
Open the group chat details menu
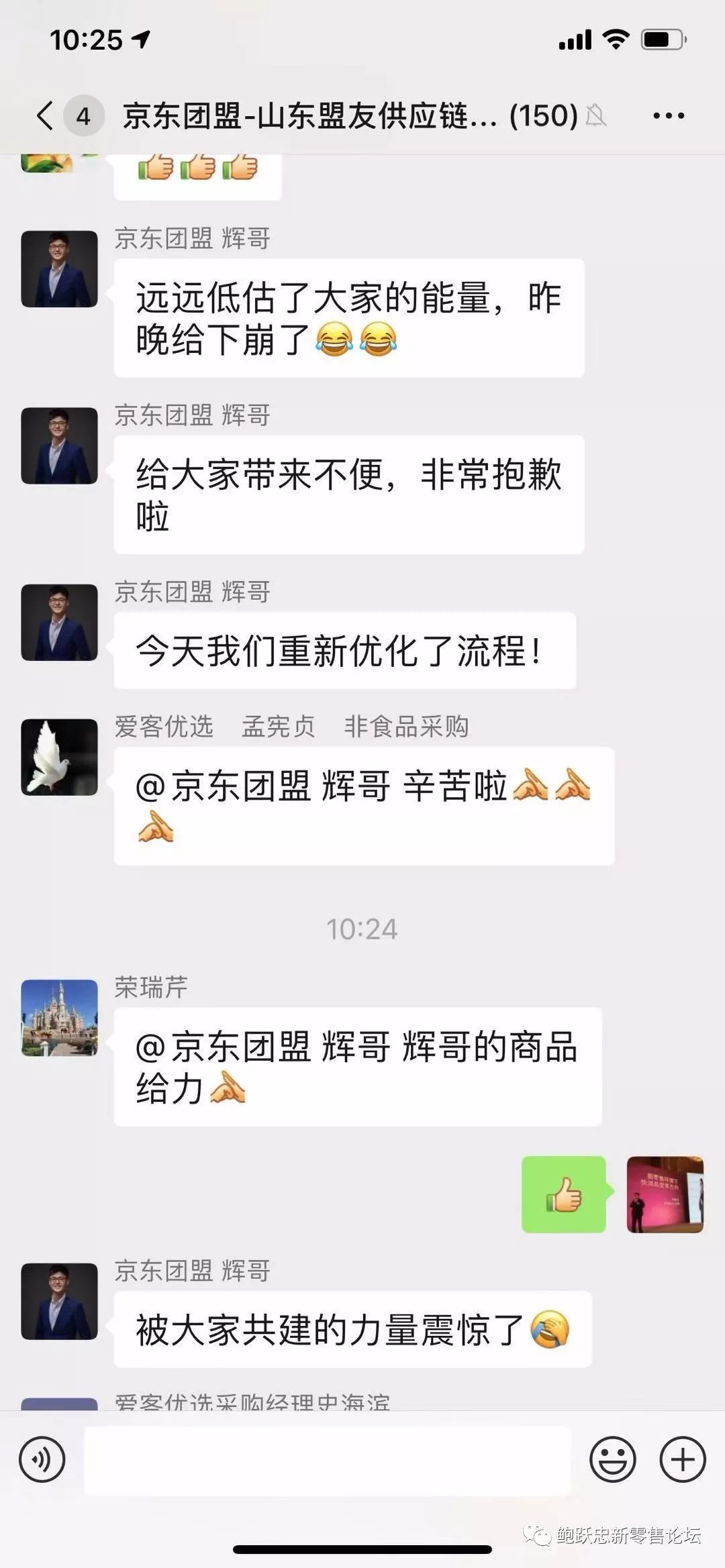point(669,115)
